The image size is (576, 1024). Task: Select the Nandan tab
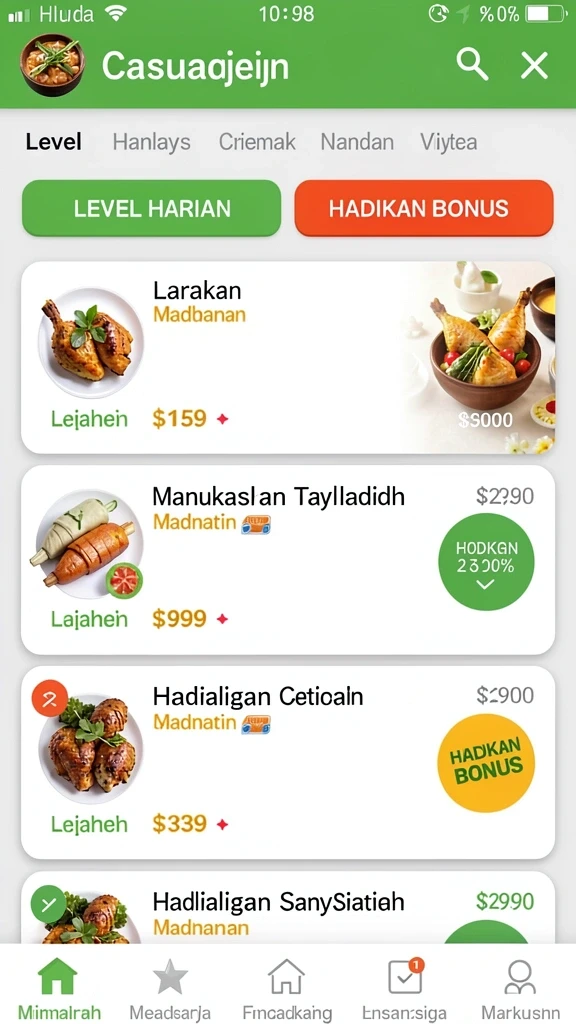tap(357, 142)
